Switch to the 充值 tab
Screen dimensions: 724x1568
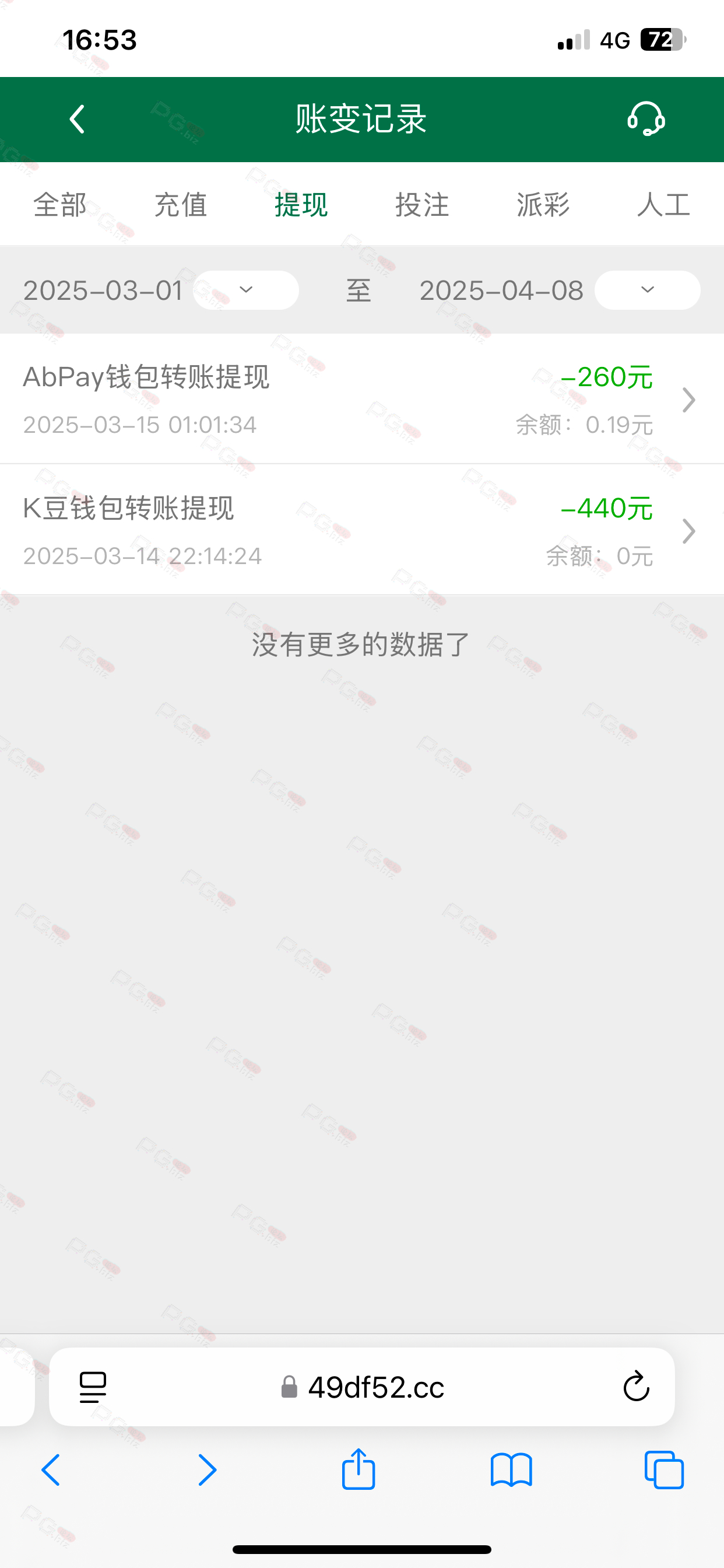(181, 205)
